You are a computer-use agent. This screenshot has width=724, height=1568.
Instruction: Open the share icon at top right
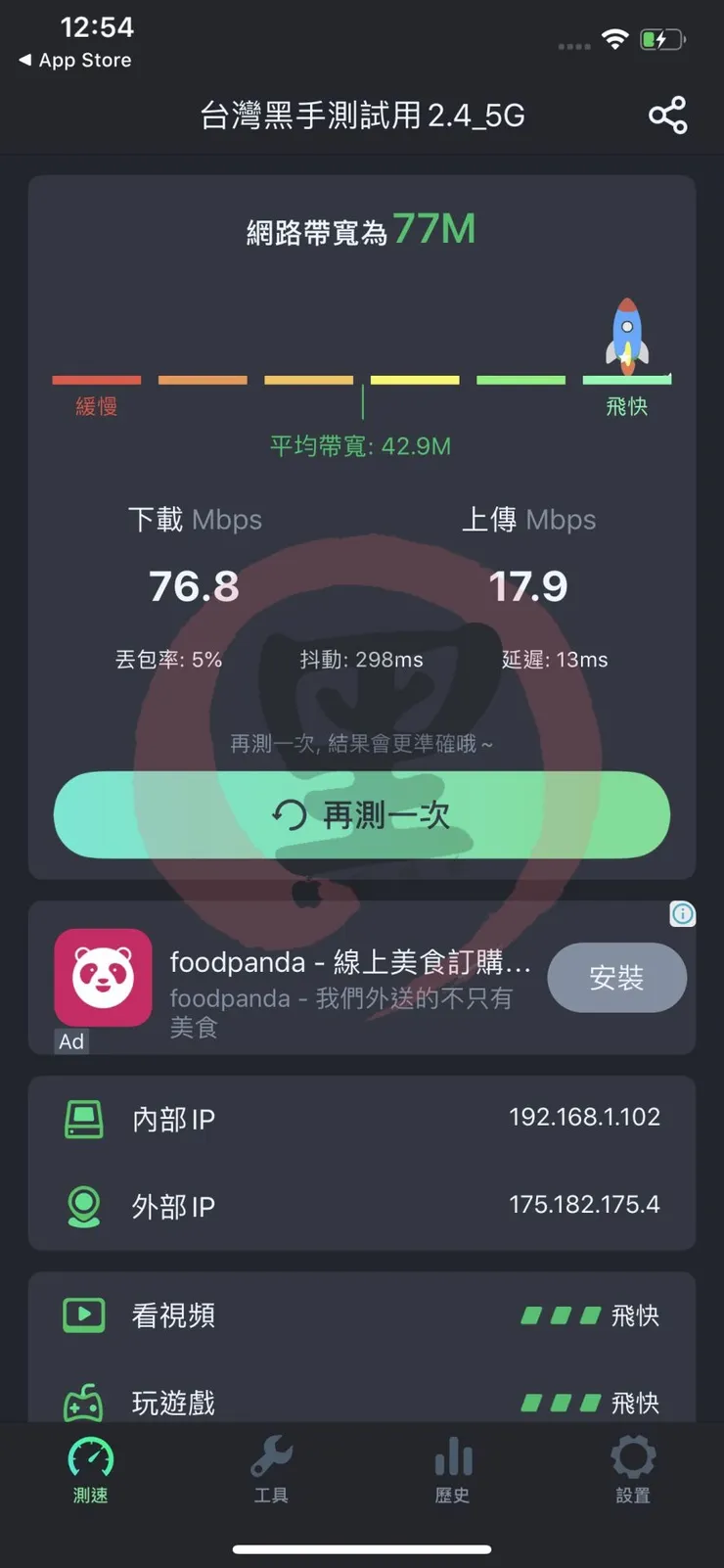(x=668, y=115)
